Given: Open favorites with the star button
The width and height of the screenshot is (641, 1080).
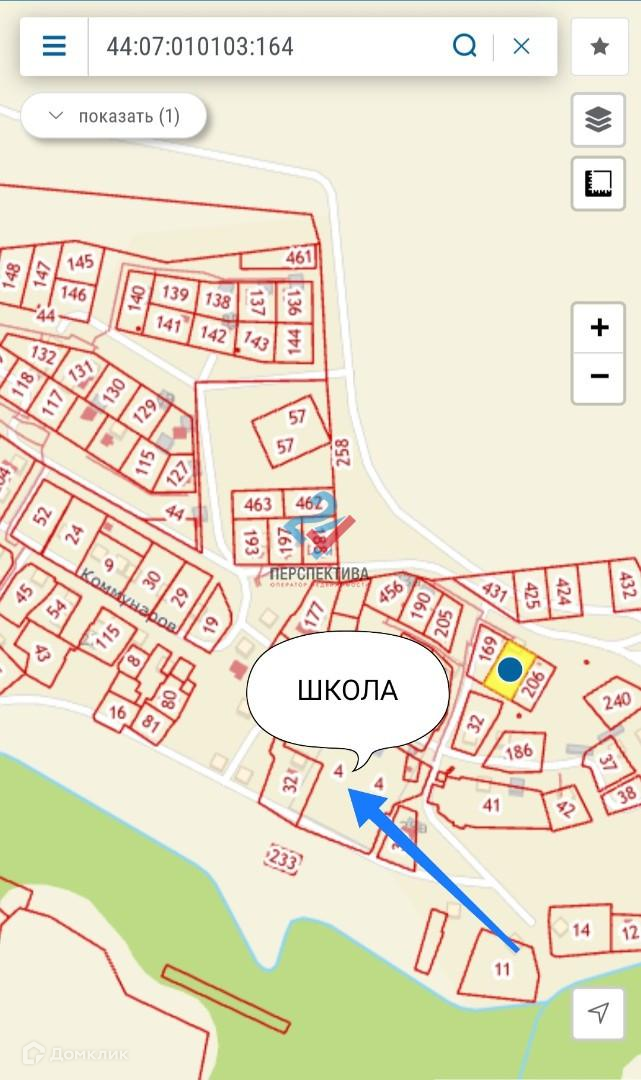Looking at the screenshot, I should 599,46.
